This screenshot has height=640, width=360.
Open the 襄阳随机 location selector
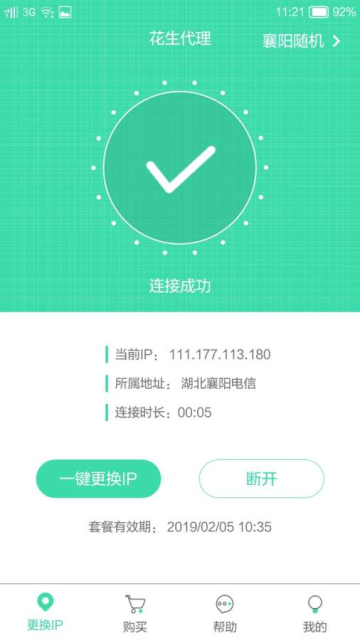(301, 41)
